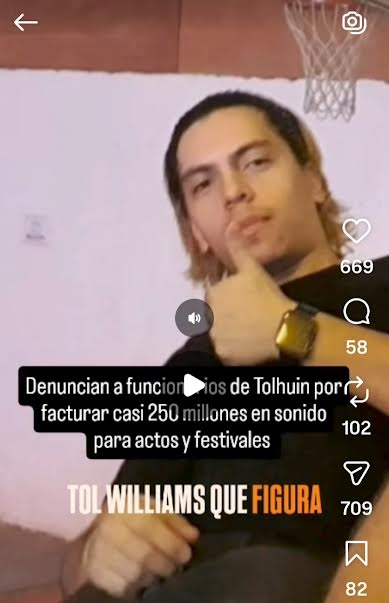This screenshot has width=389, height=603.
Task: Toggle sound using the speaker button
Action: pos(194,318)
